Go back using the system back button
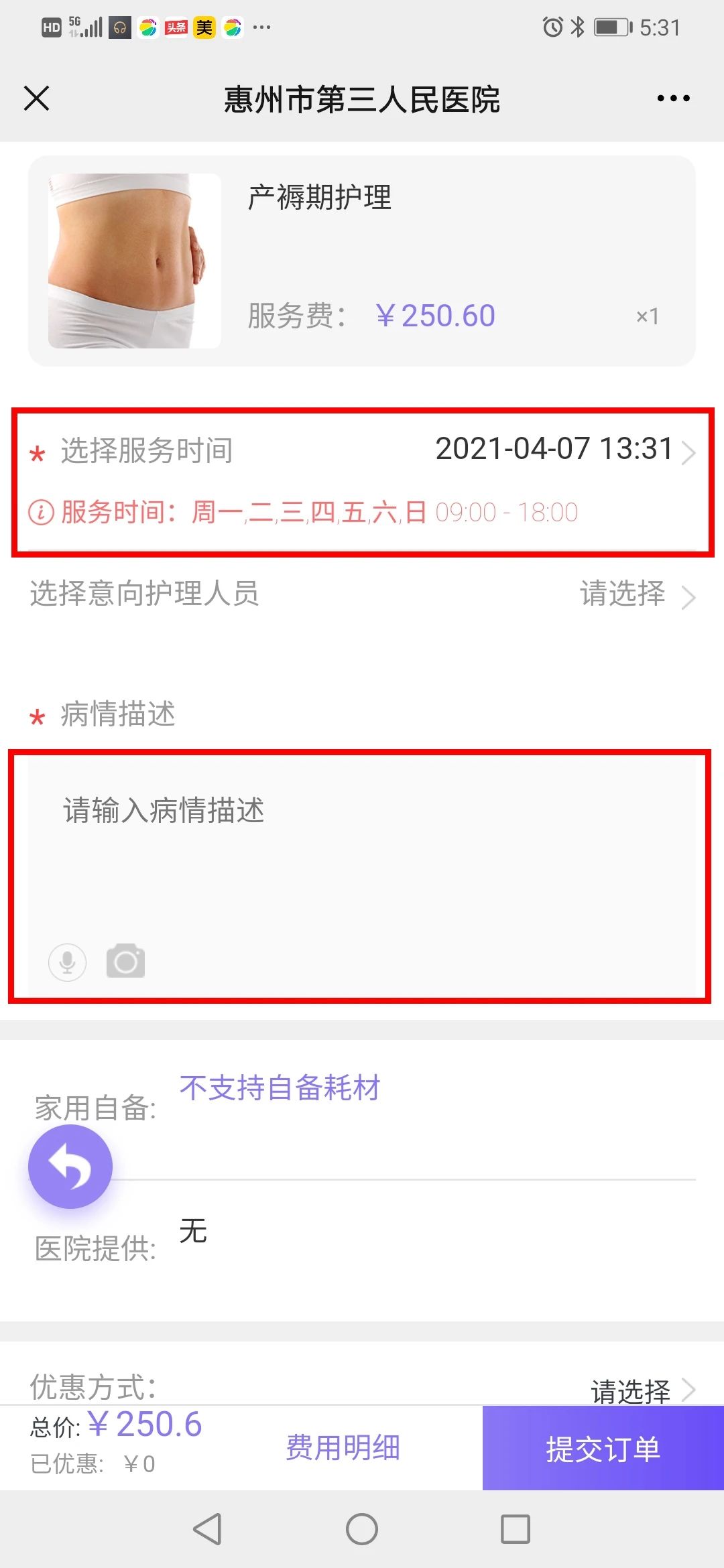The image size is (724, 1568). 207,1530
